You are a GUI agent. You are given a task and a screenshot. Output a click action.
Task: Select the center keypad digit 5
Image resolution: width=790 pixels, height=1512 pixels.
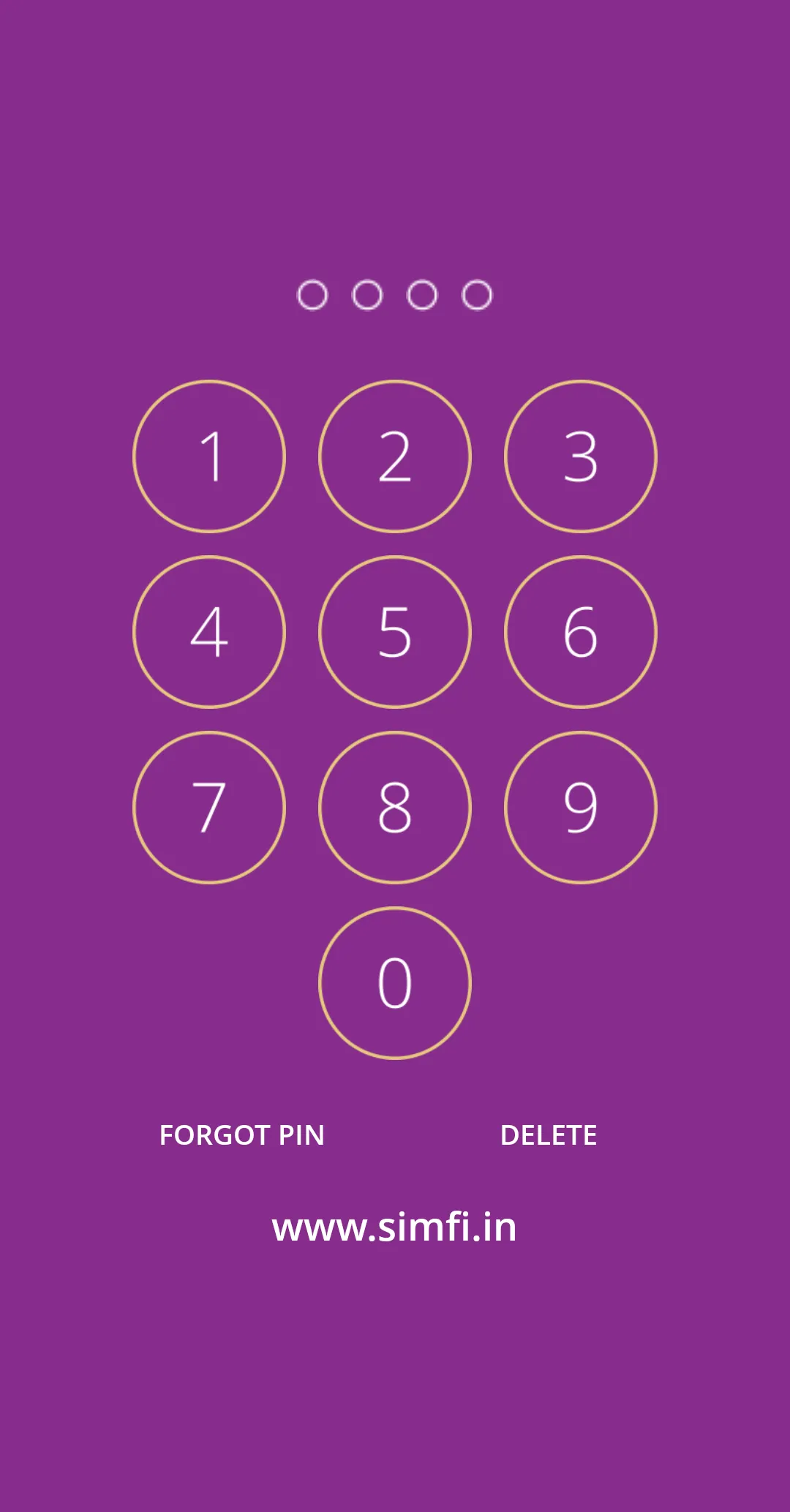[394, 633]
